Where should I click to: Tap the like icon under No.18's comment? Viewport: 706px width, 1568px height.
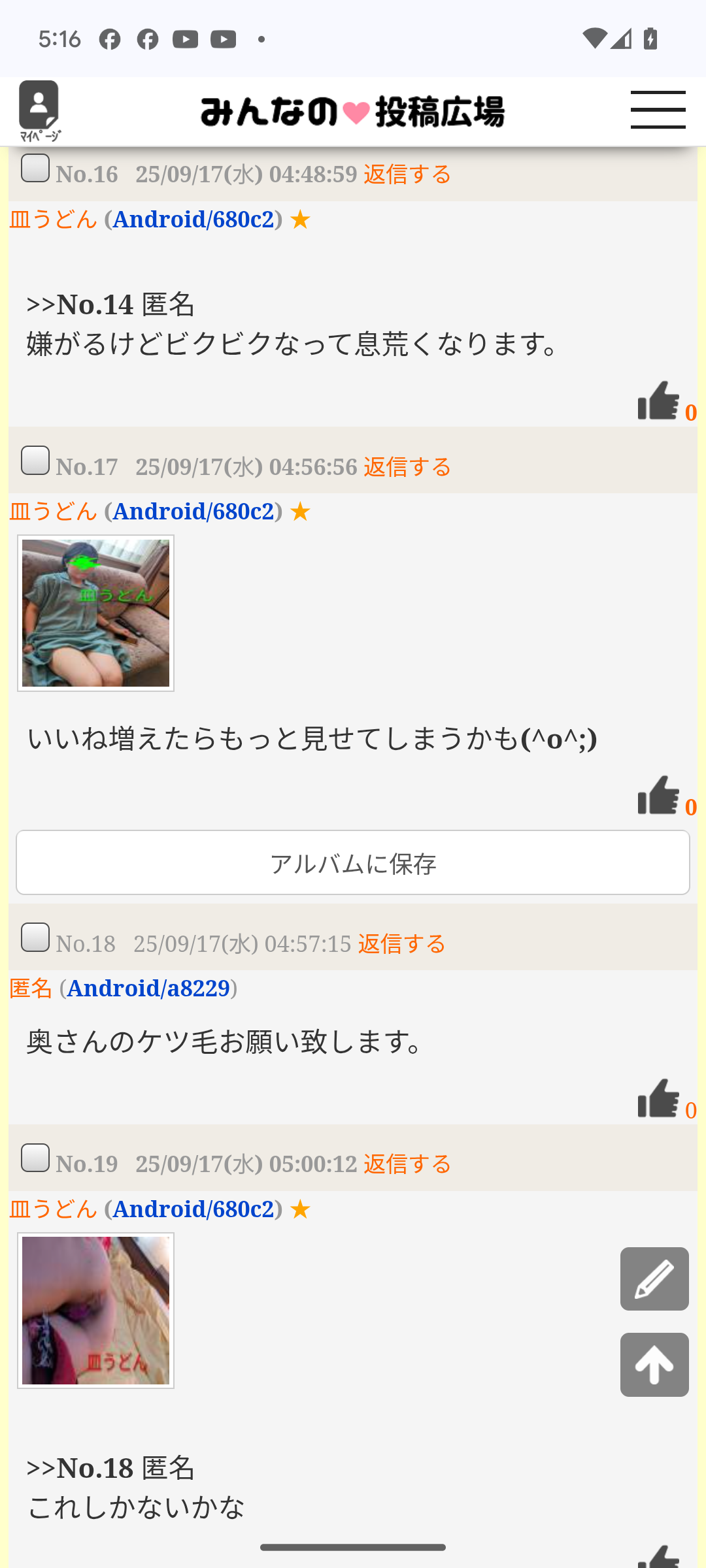(657, 1098)
